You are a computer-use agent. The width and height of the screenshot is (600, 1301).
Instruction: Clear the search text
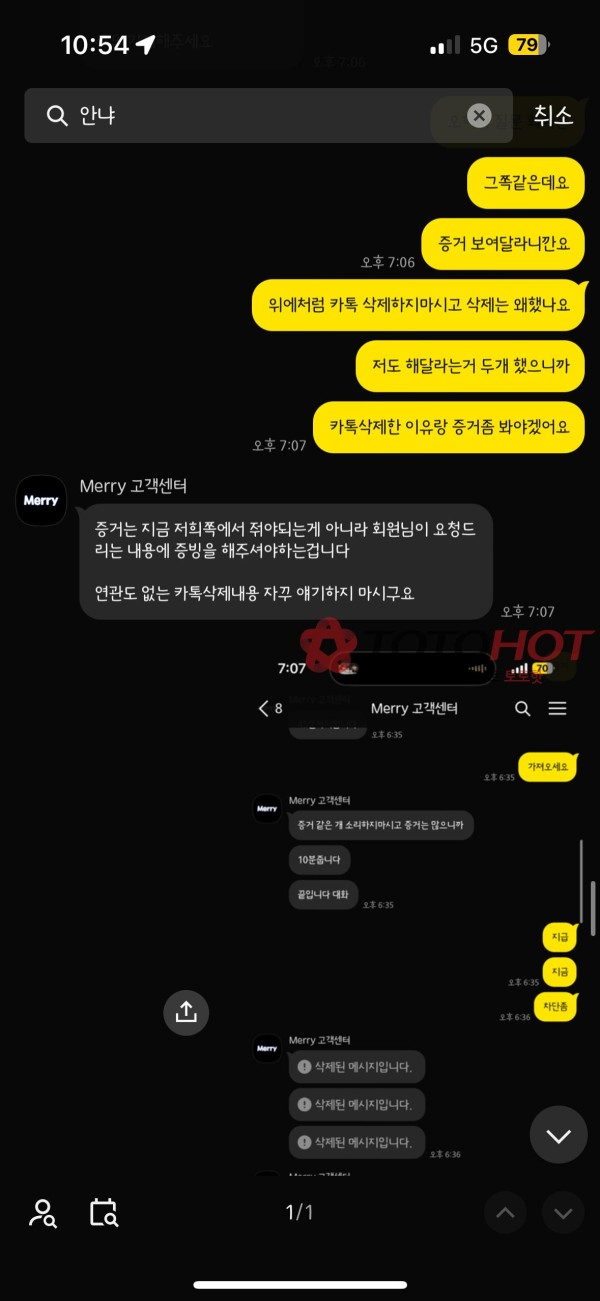pos(479,116)
